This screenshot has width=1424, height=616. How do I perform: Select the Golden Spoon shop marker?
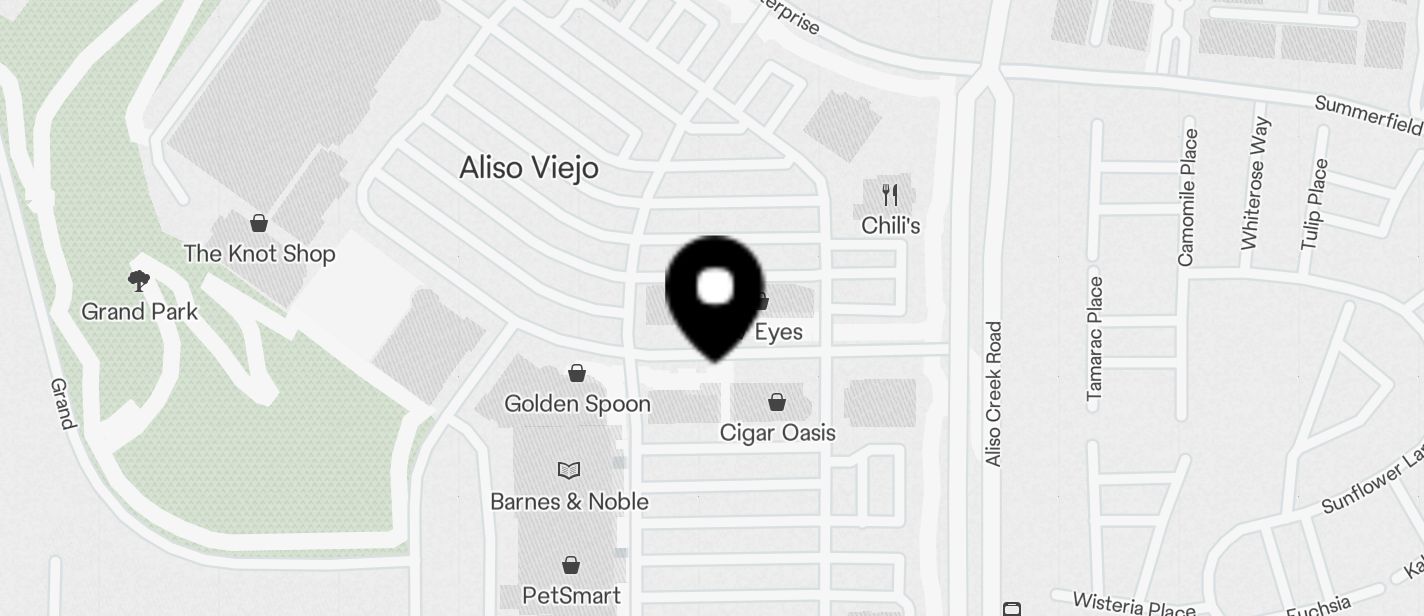coord(577,374)
